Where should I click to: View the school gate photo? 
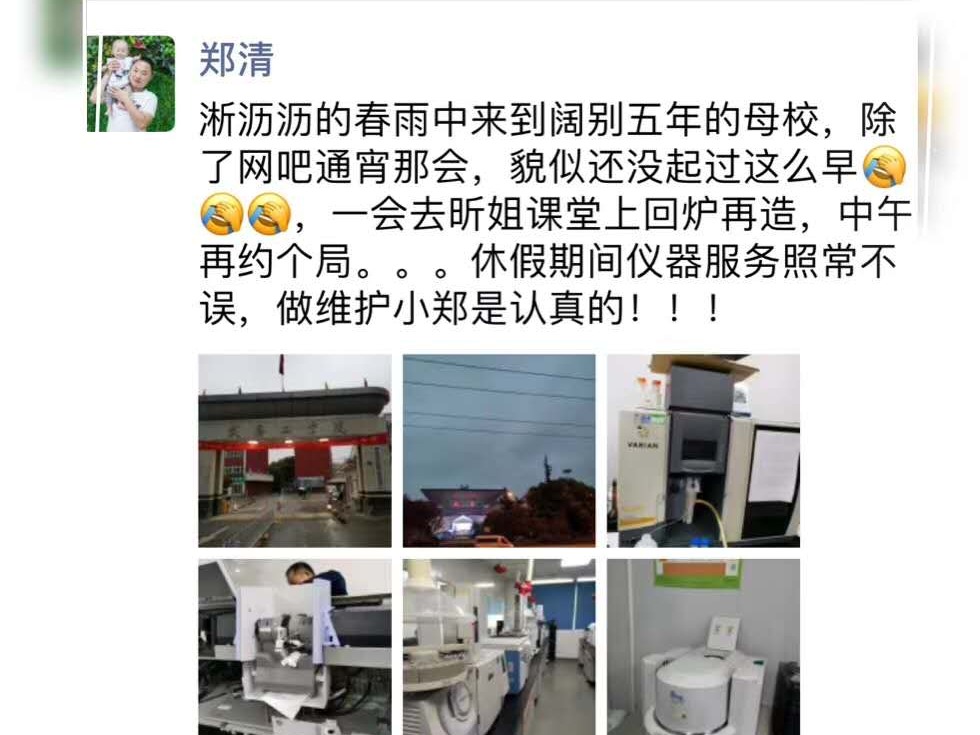click(x=294, y=450)
